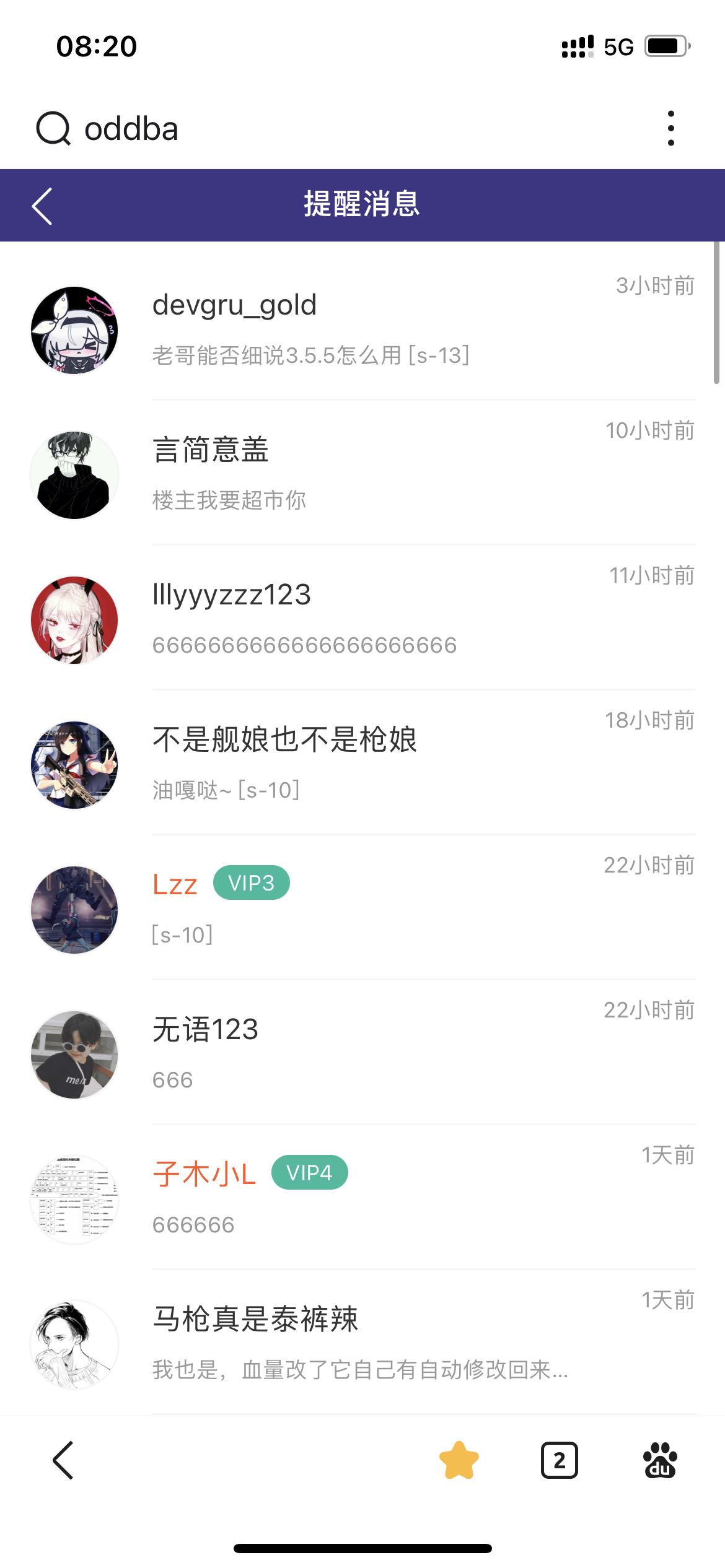Go back from 提醒消息 page
The width and height of the screenshot is (725, 1568).
tap(42, 206)
